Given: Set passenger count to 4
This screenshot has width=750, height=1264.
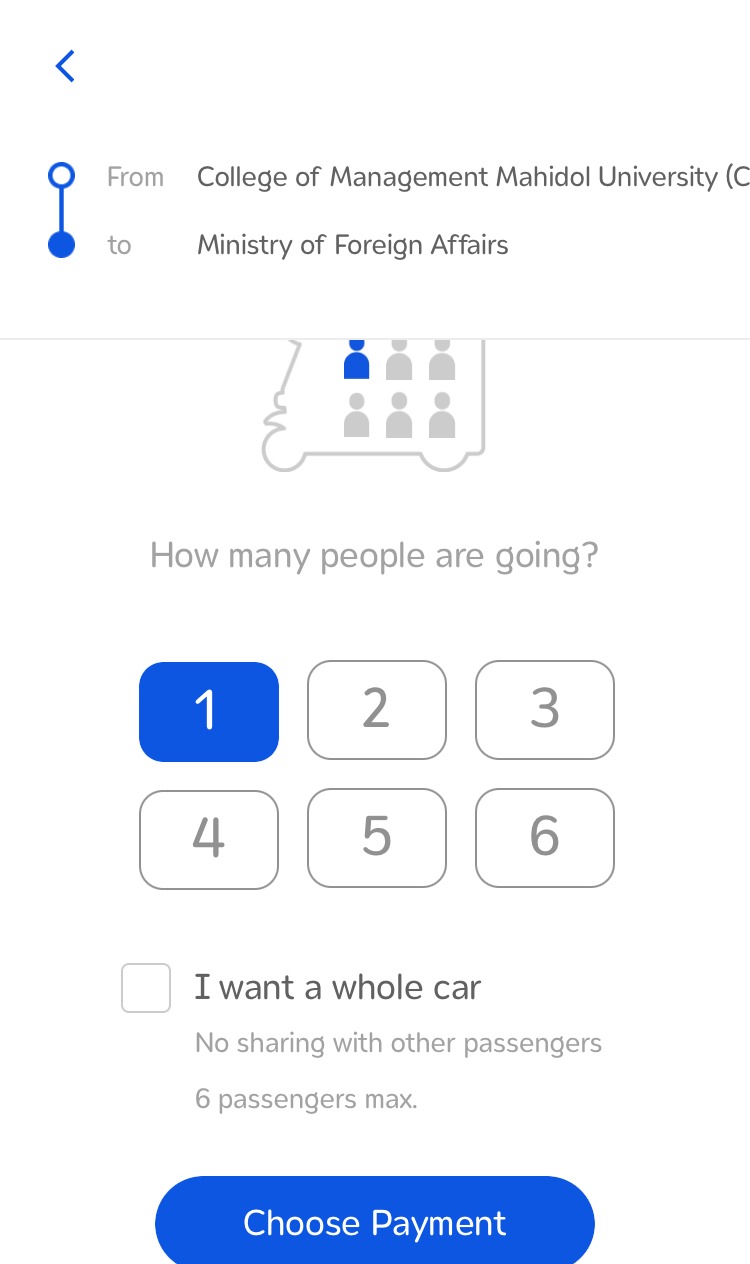Looking at the screenshot, I should pyautogui.click(x=209, y=839).
